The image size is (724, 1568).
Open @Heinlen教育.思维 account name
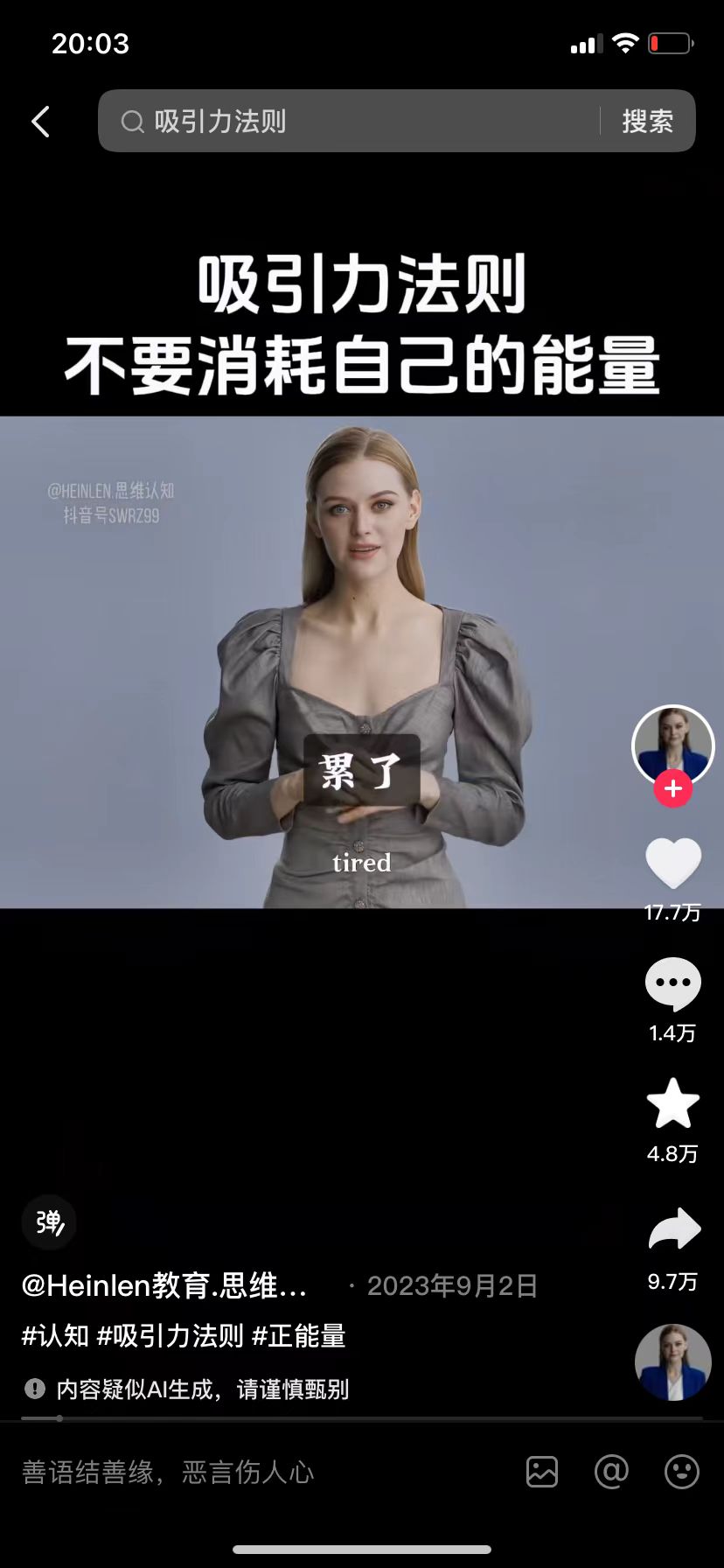(x=164, y=1285)
